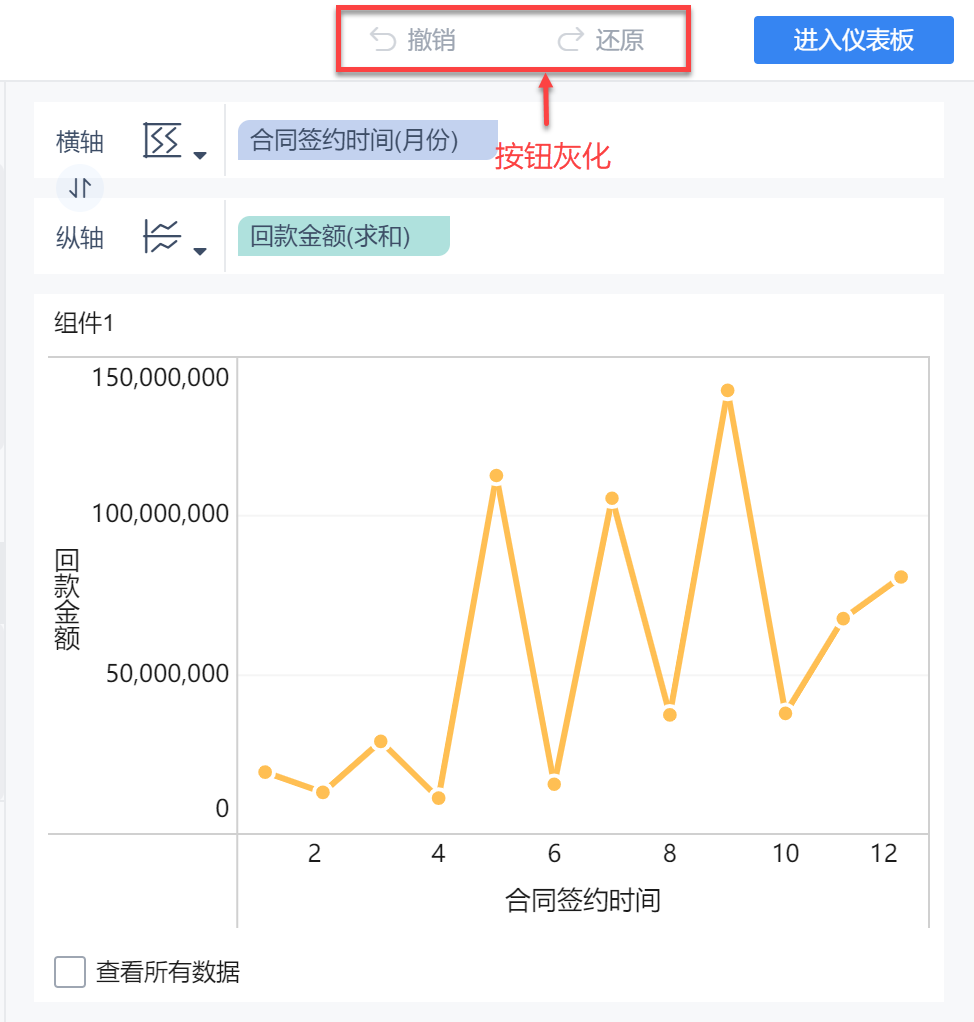This screenshot has width=974, height=1022.
Task: Tap the 撤销 undo button
Action: 413,40
